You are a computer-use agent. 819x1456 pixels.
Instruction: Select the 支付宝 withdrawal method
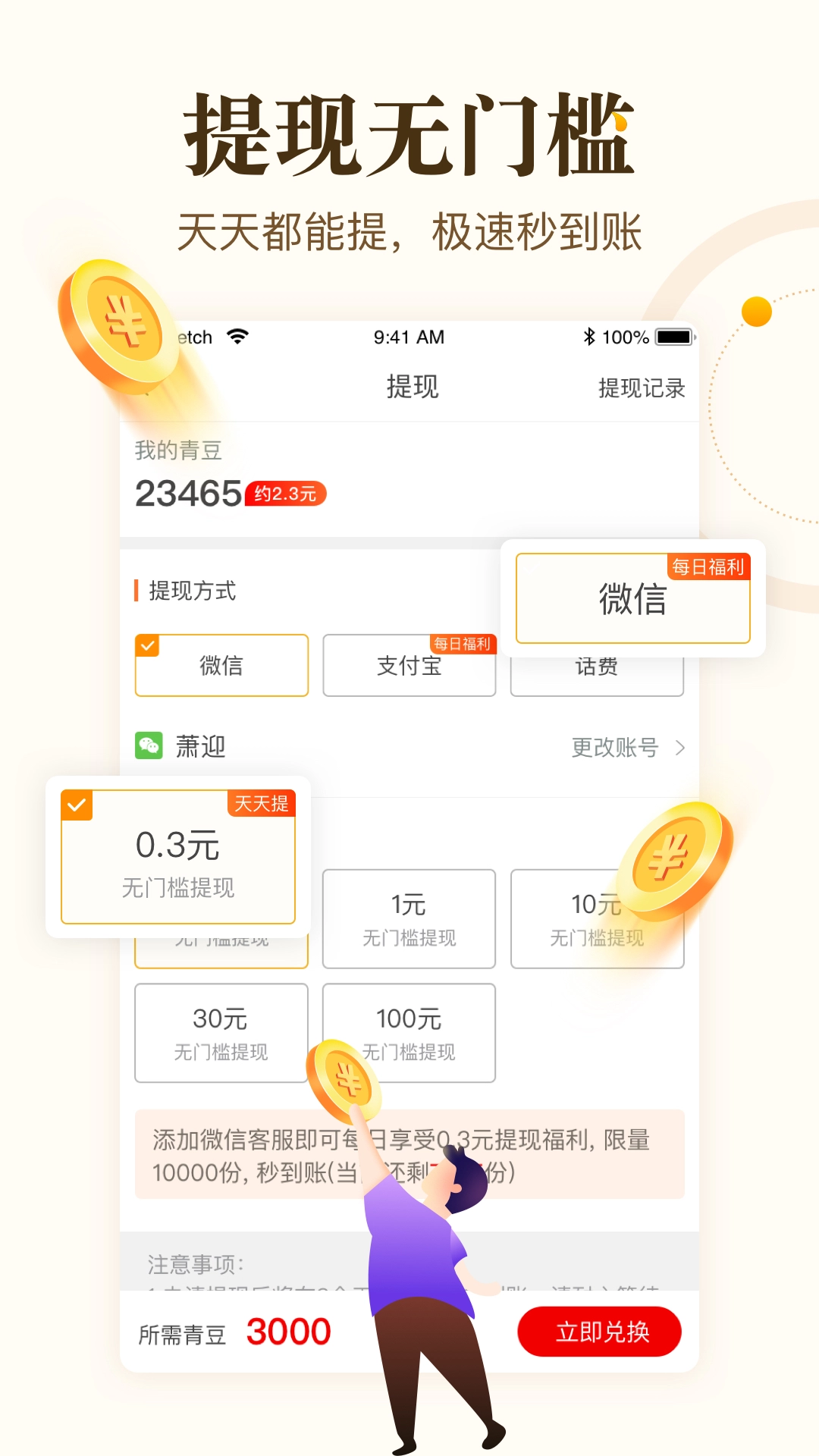[x=409, y=666]
